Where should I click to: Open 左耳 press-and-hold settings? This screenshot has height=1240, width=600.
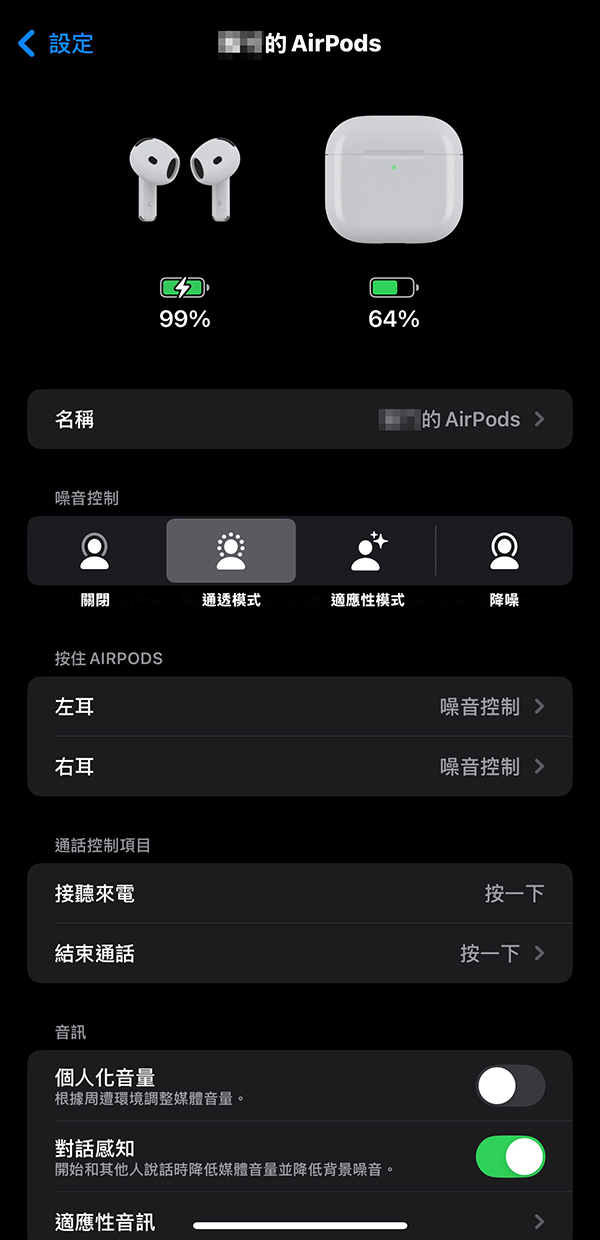[x=300, y=707]
